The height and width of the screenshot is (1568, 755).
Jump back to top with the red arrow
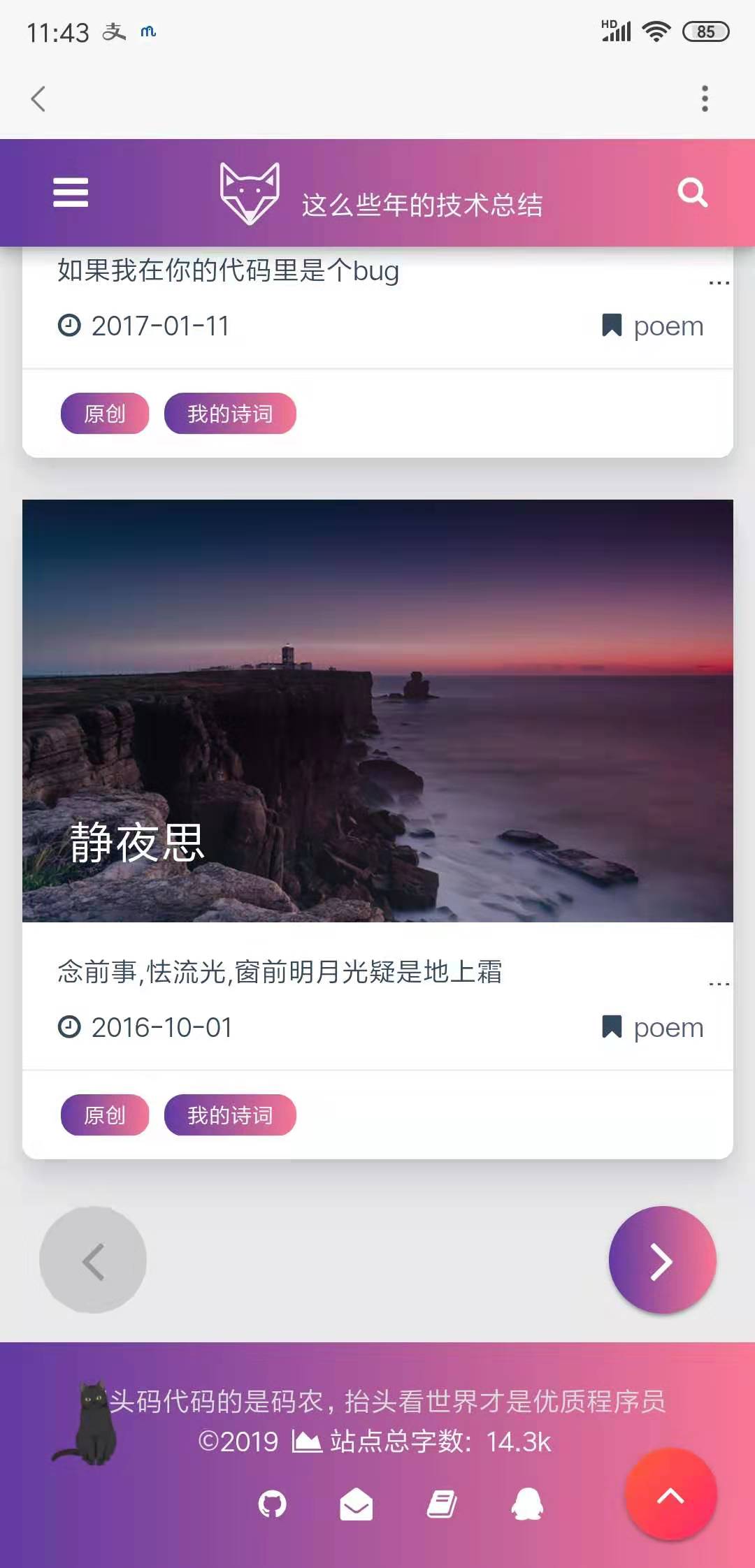click(670, 1495)
